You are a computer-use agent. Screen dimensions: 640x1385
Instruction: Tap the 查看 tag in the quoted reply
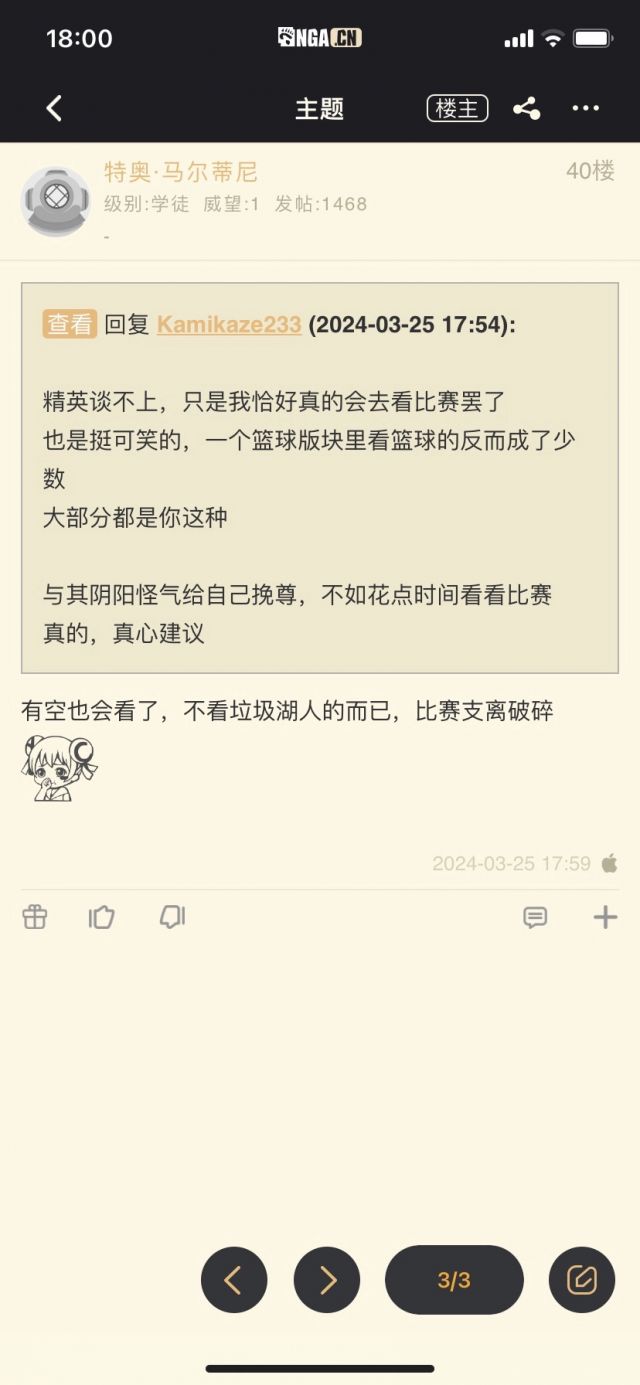(x=69, y=324)
